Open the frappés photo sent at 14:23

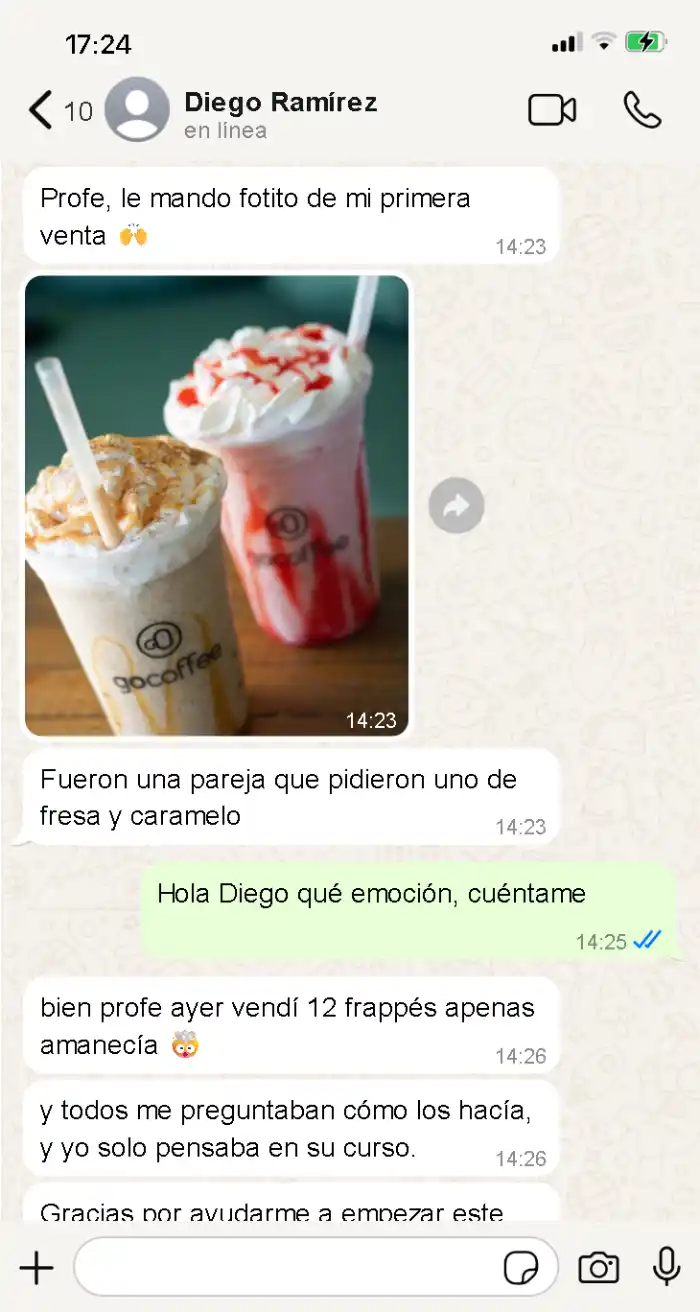(x=217, y=505)
